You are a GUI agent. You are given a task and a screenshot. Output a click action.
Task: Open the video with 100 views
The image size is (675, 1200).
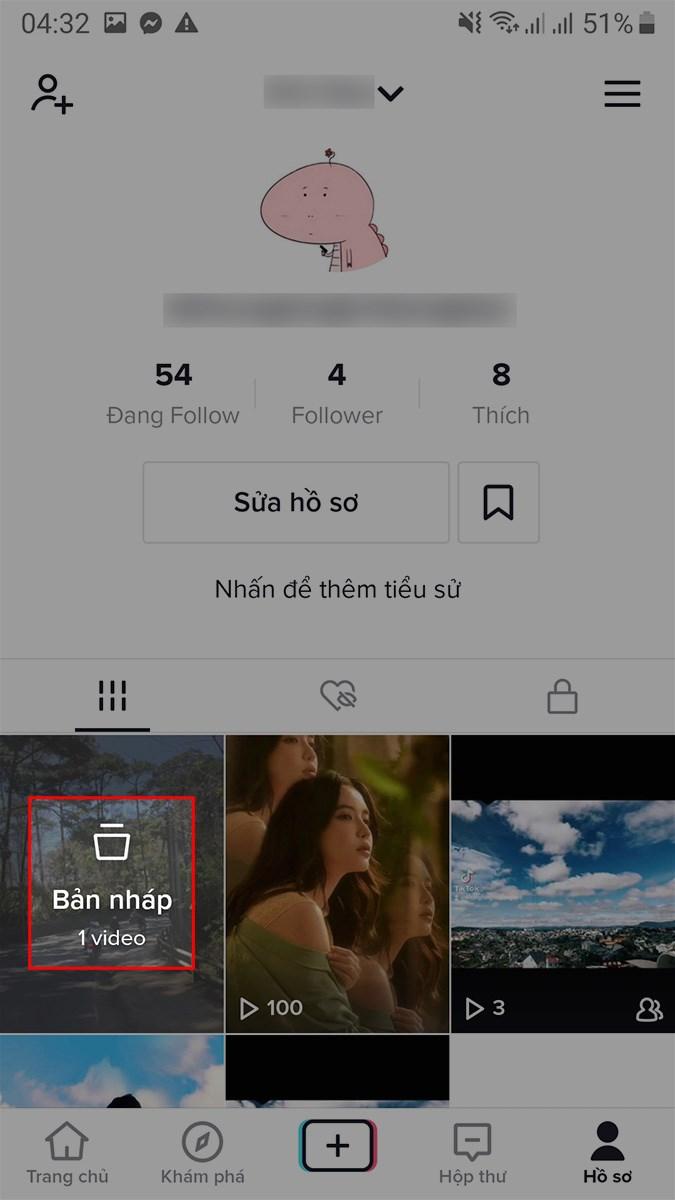tap(337, 884)
